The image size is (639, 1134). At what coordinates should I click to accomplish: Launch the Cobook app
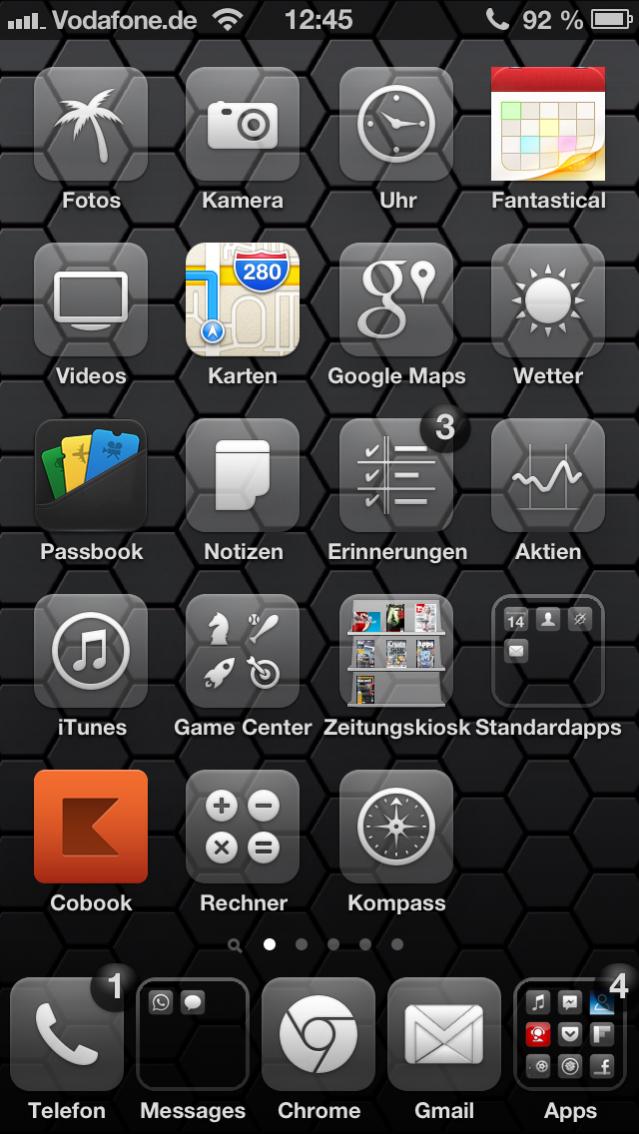[91, 826]
